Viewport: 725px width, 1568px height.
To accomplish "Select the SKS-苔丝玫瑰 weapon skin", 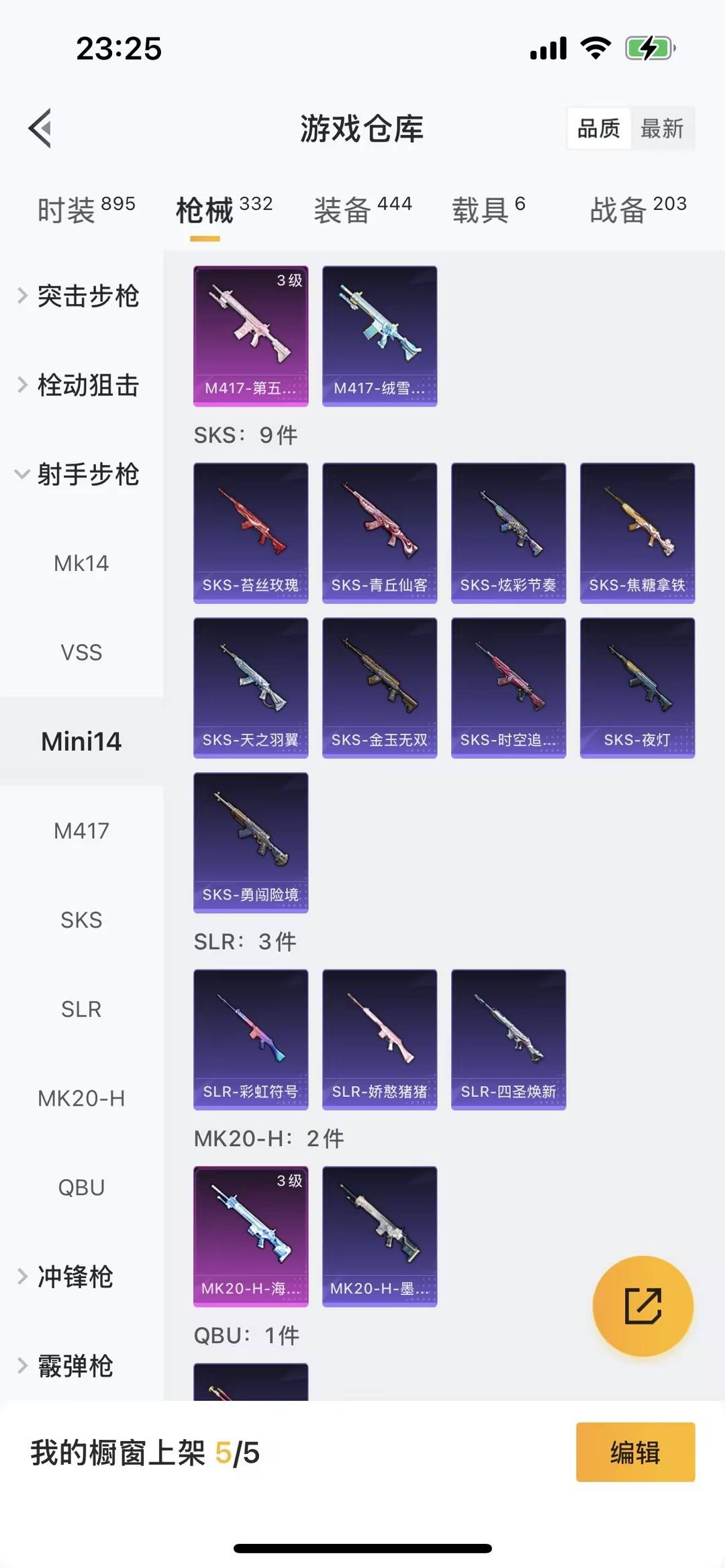I will pyautogui.click(x=250, y=533).
